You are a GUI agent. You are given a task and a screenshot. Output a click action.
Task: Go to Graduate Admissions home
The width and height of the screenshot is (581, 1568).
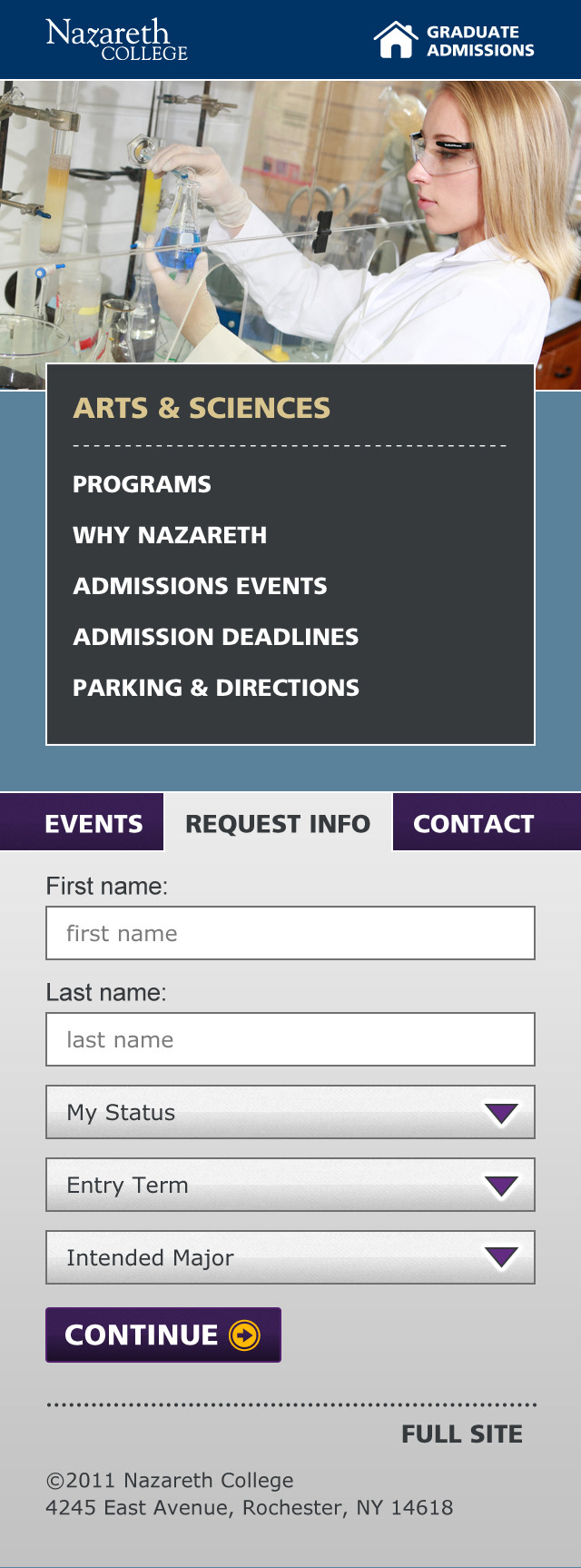pos(454,41)
